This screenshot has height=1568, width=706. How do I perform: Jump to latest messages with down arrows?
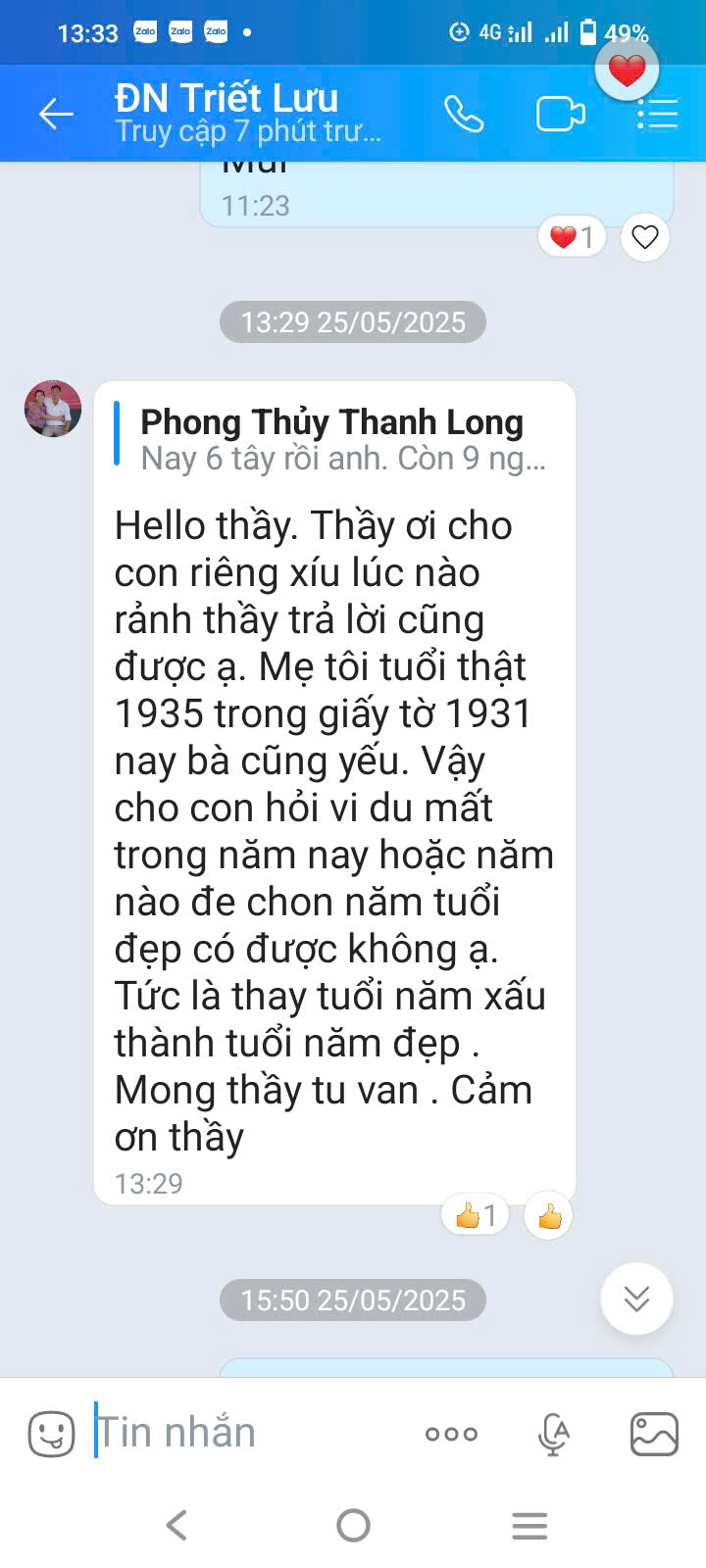(x=636, y=1299)
